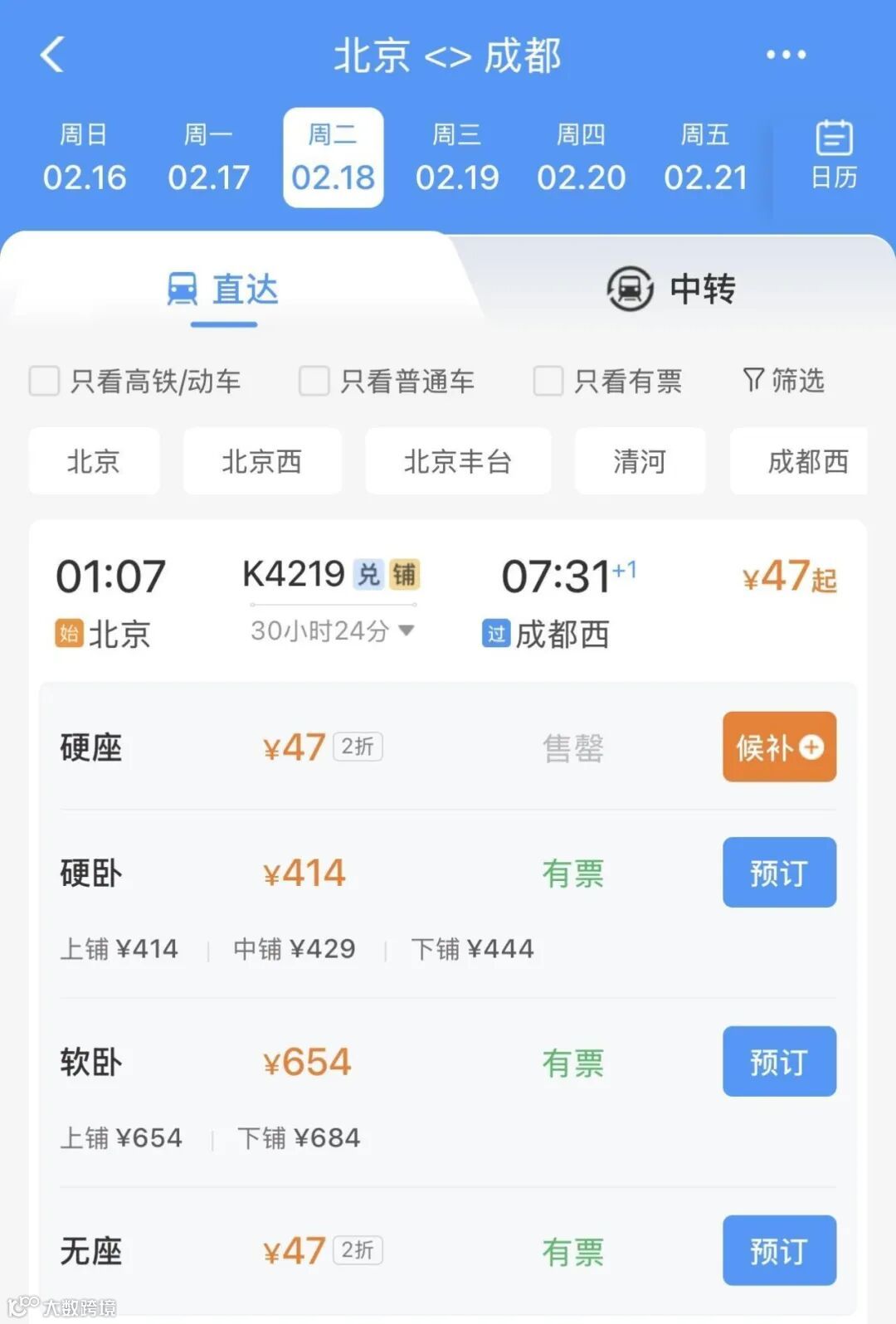
Task: Go back using the top-left arrow
Action: coord(51,56)
